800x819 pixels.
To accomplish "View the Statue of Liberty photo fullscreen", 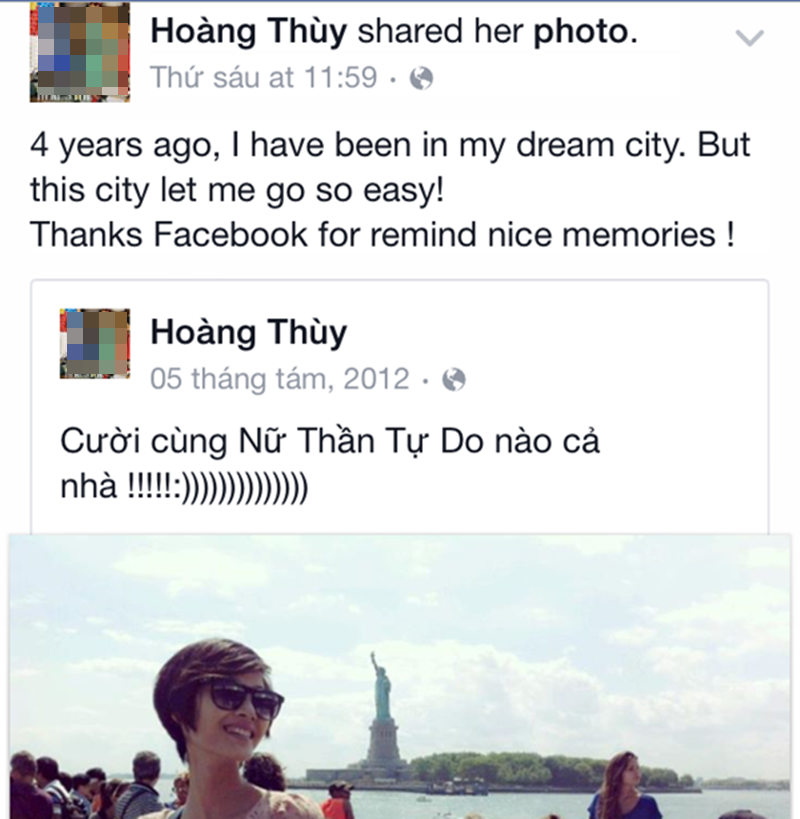I will coord(400,680).
